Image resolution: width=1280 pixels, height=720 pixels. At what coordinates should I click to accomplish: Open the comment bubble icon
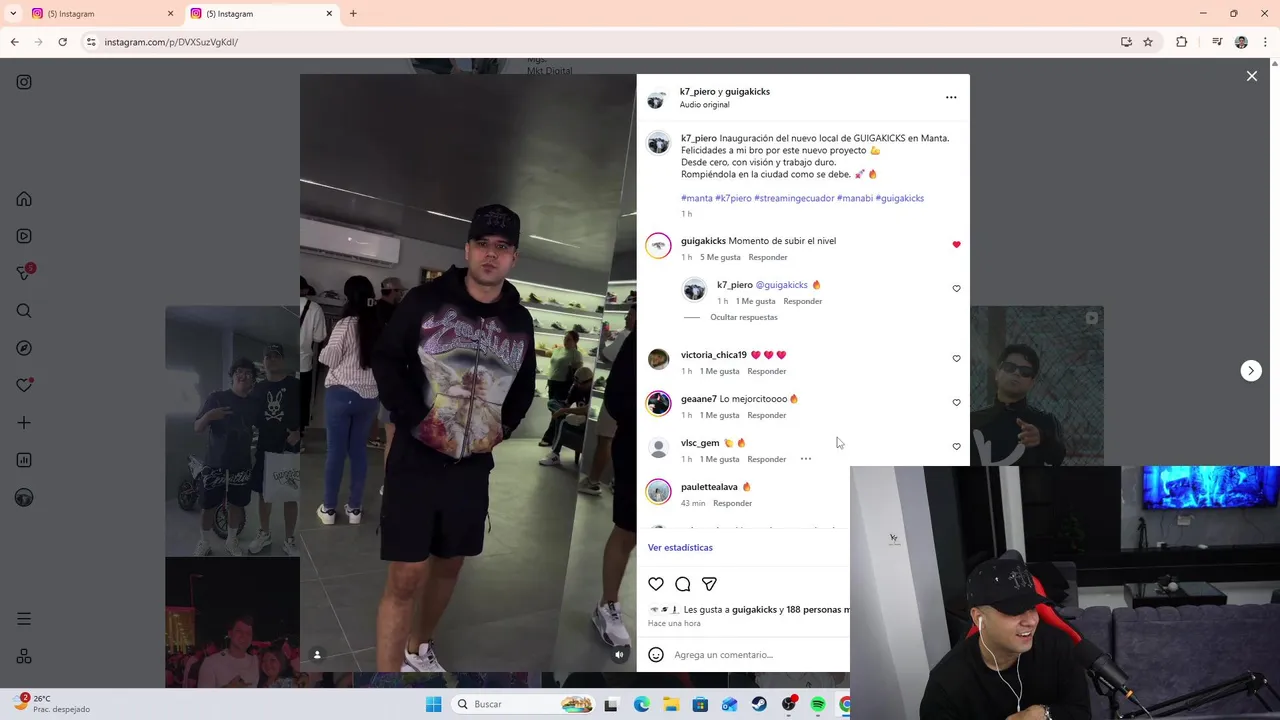tap(683, 584)
